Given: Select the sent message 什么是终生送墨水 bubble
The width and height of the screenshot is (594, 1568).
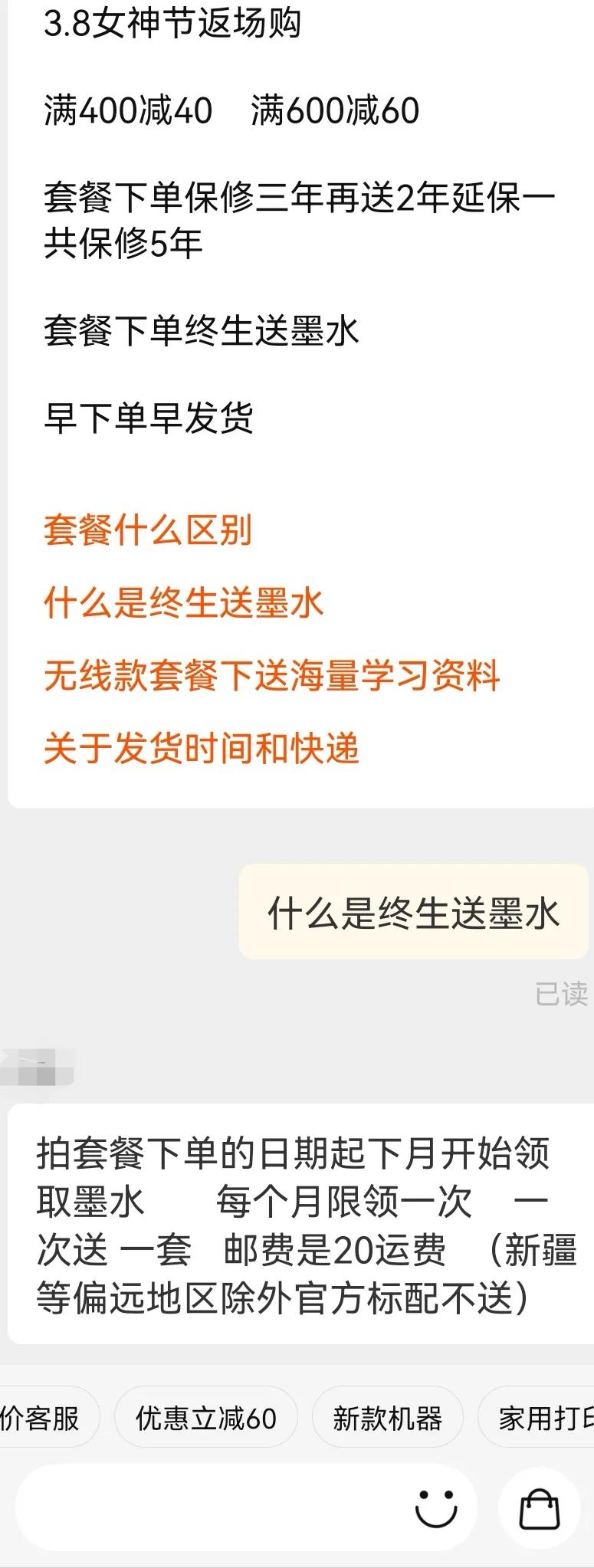Looking at the screenshot, I should 414,912.
